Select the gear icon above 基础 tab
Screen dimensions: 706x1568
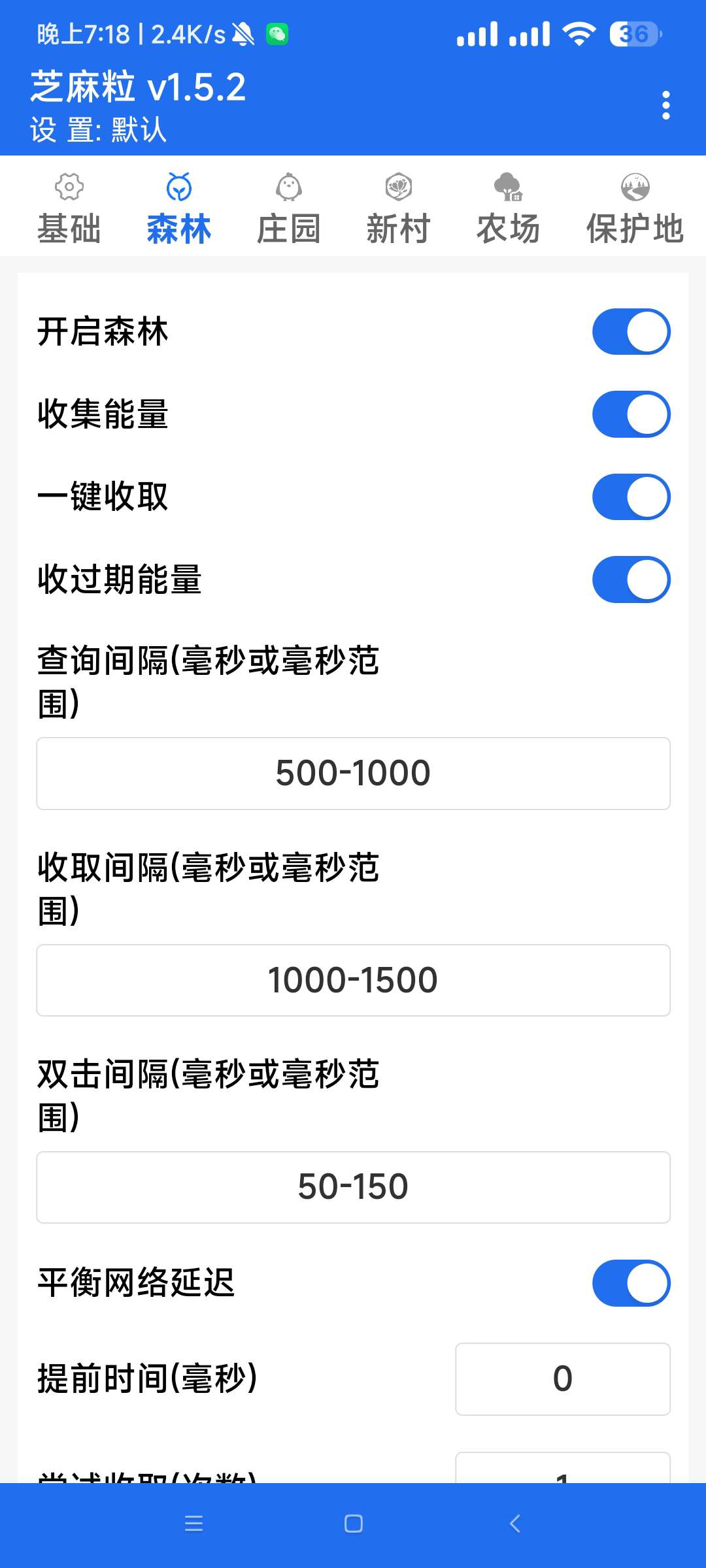[68, 188]
